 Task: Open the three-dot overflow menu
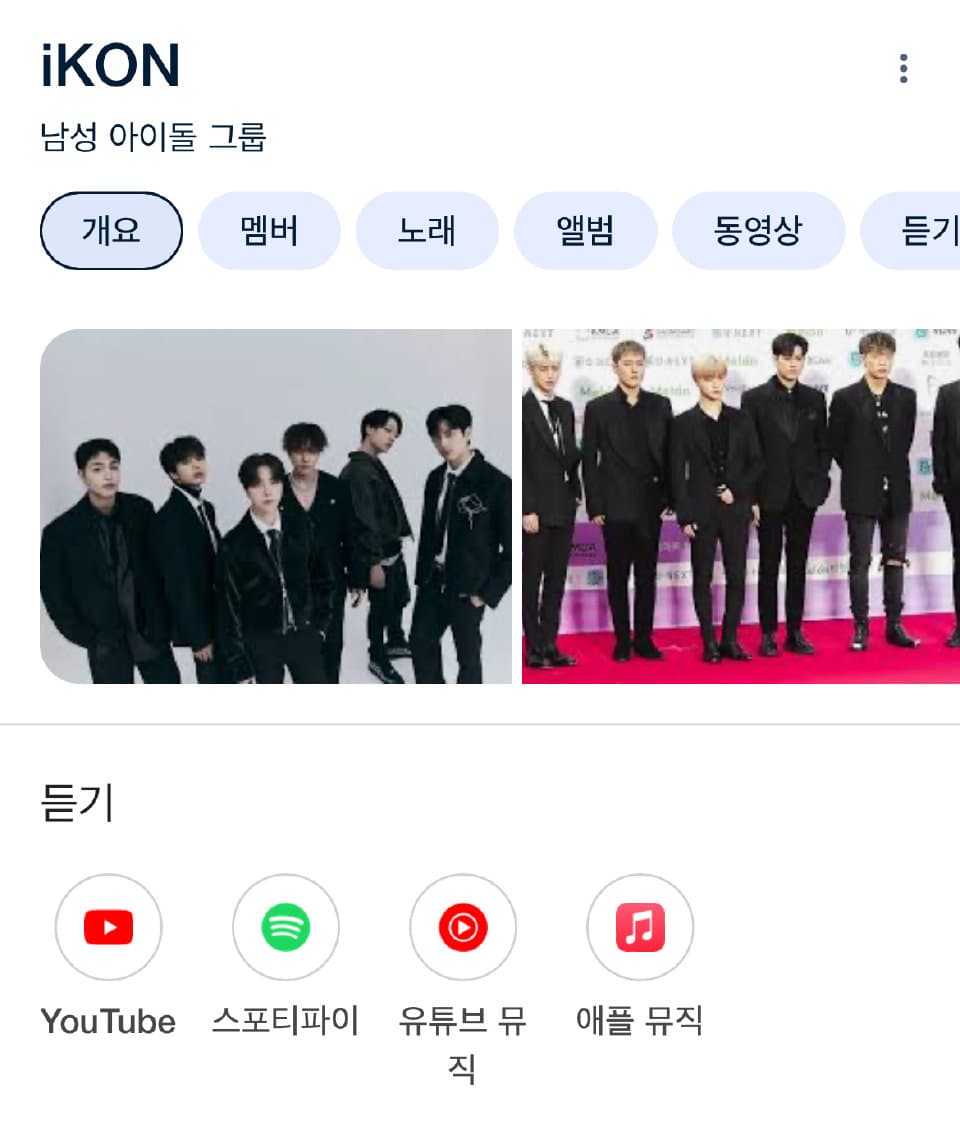coord(903,69)
